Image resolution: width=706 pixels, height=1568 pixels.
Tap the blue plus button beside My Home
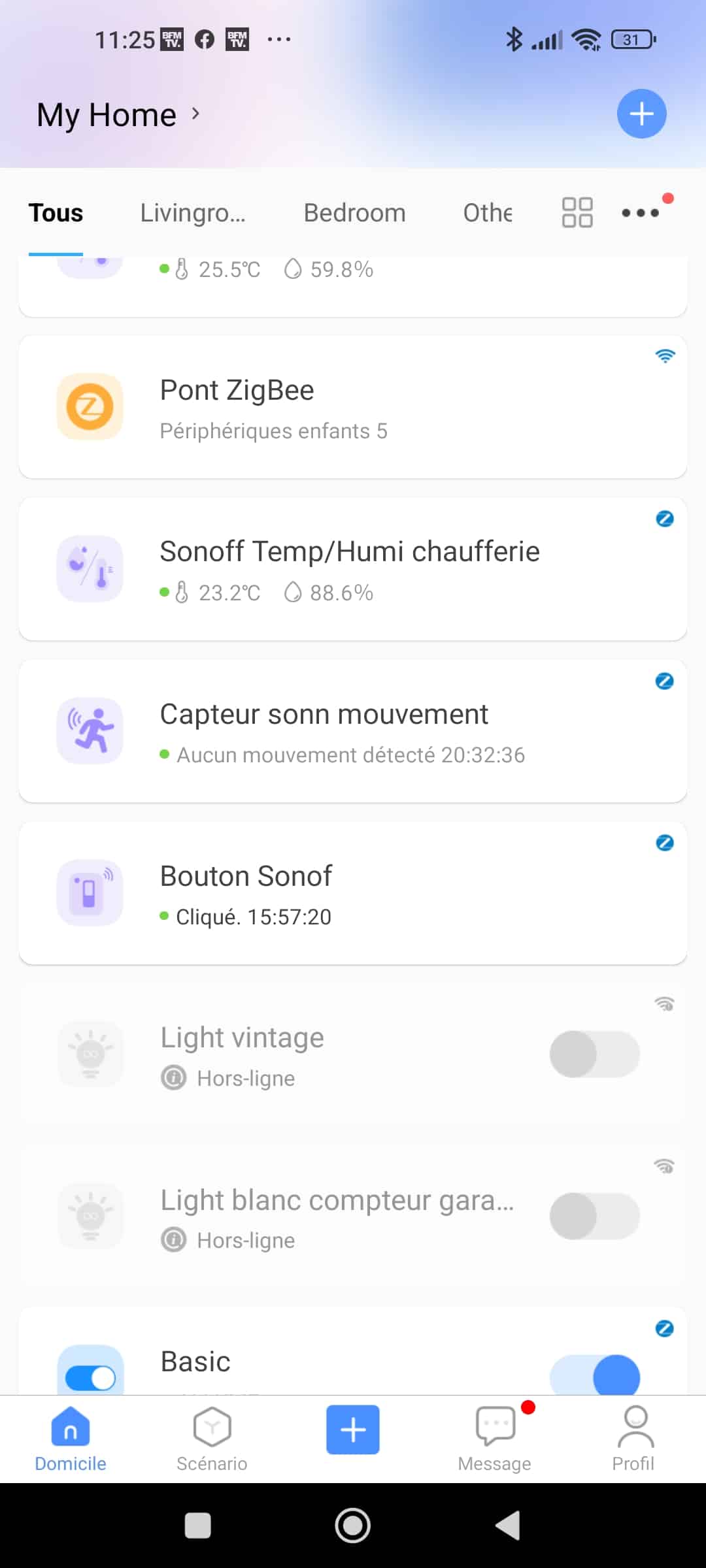coord(641,114)
